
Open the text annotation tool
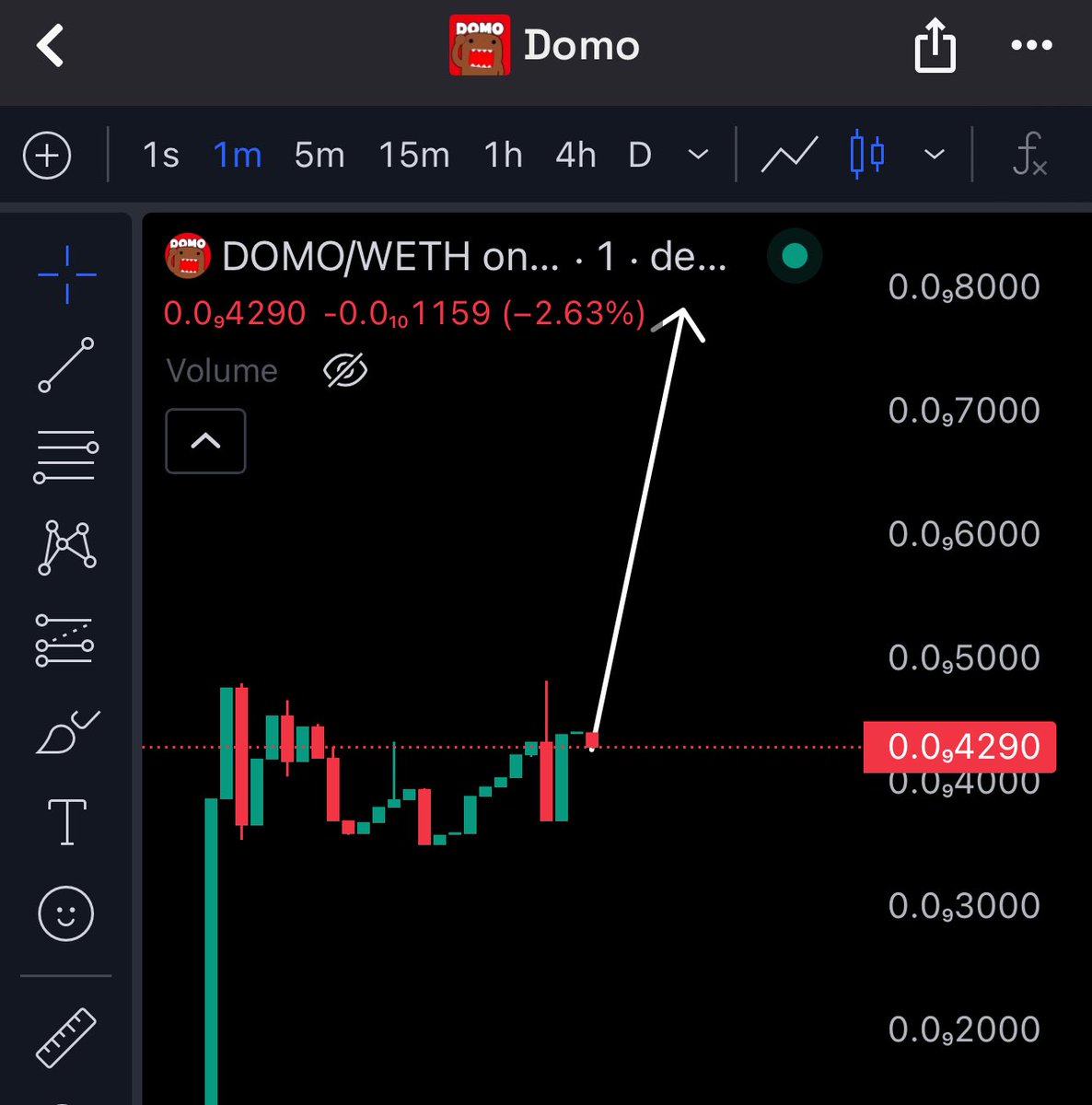[66, 821]
